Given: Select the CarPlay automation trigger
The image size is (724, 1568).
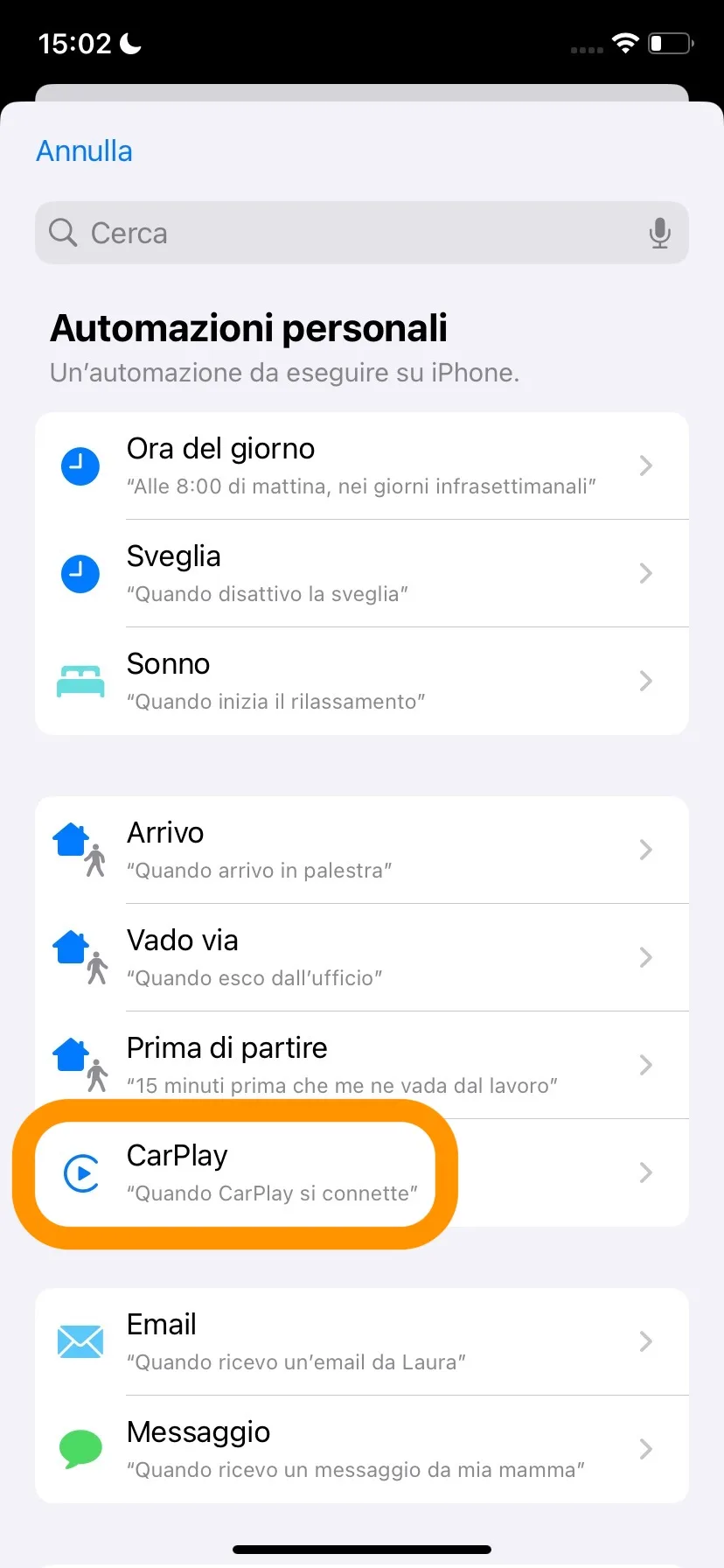Looking at the screenshot, I should (x=362, y=1172).
